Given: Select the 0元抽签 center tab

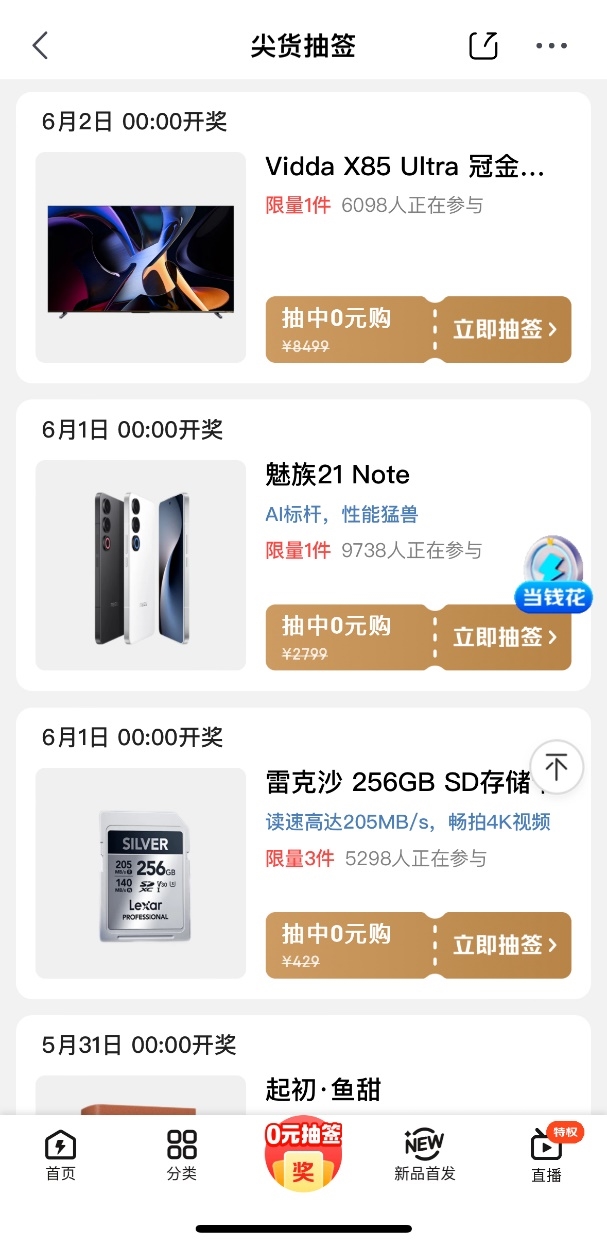Looking at the screenshot, I should click(303, 1155).
